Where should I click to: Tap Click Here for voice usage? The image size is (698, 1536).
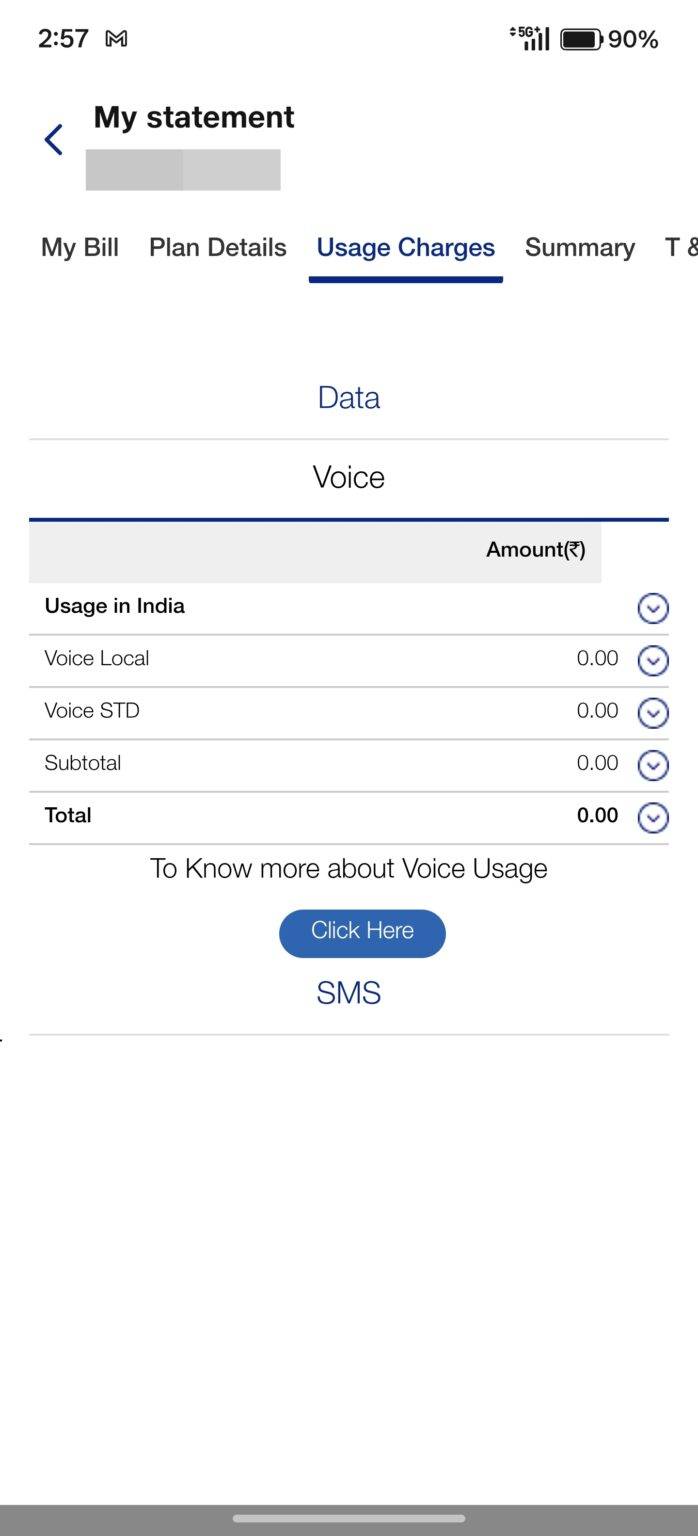pyautogui.click(x=362, y=932)
